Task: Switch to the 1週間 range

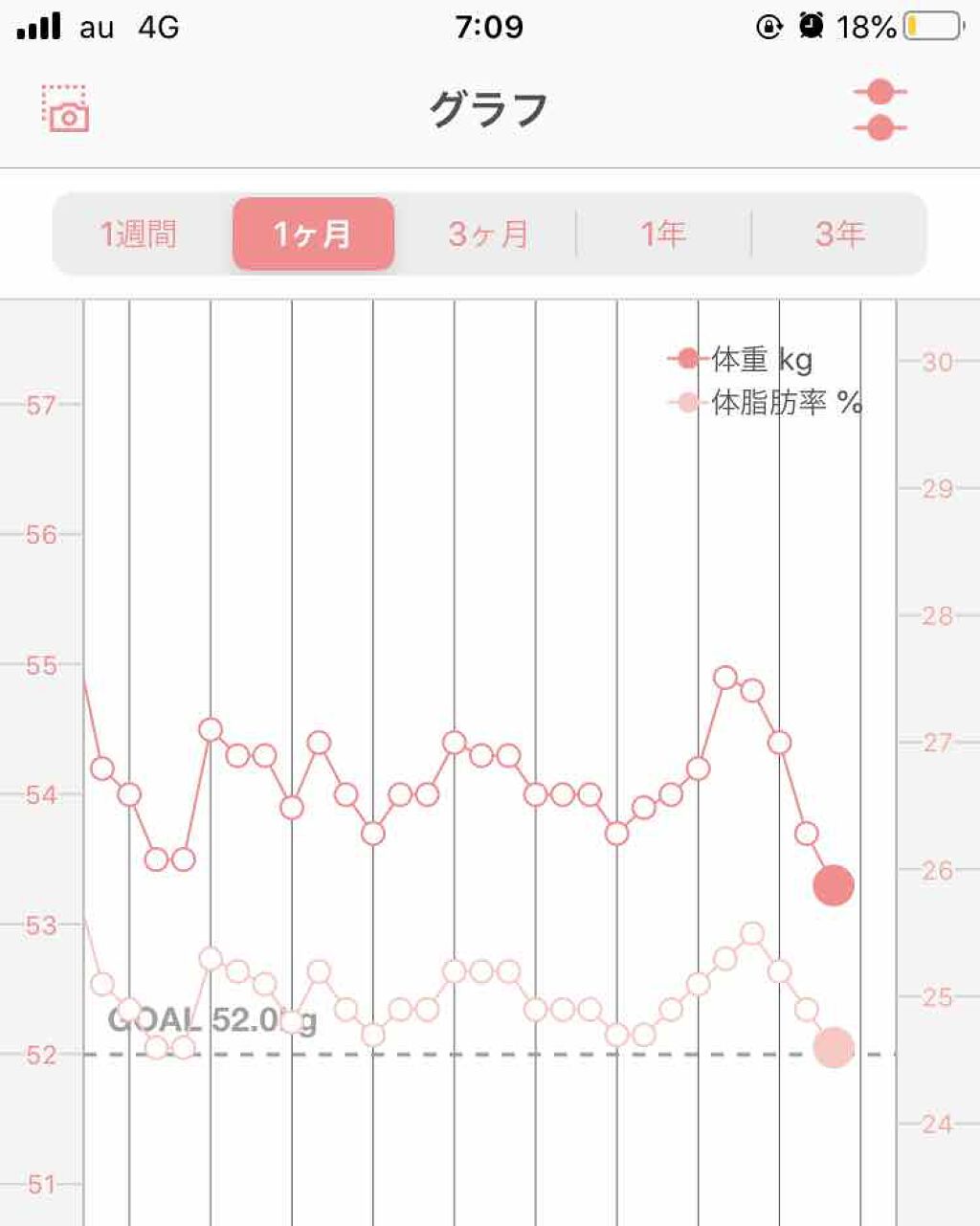Action: (x=139, y=234)
